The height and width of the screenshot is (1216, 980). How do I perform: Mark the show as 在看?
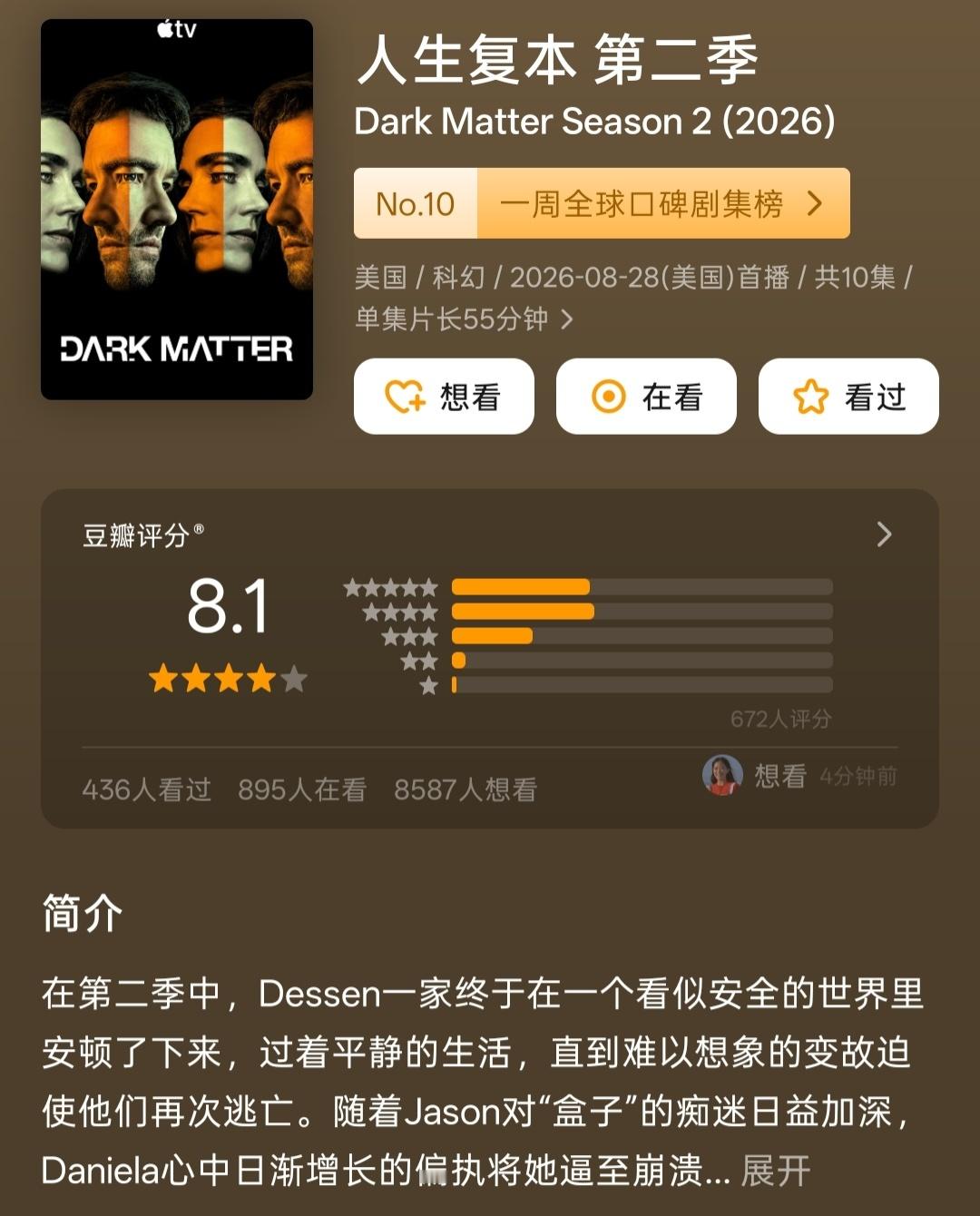[x=646, y=397]
